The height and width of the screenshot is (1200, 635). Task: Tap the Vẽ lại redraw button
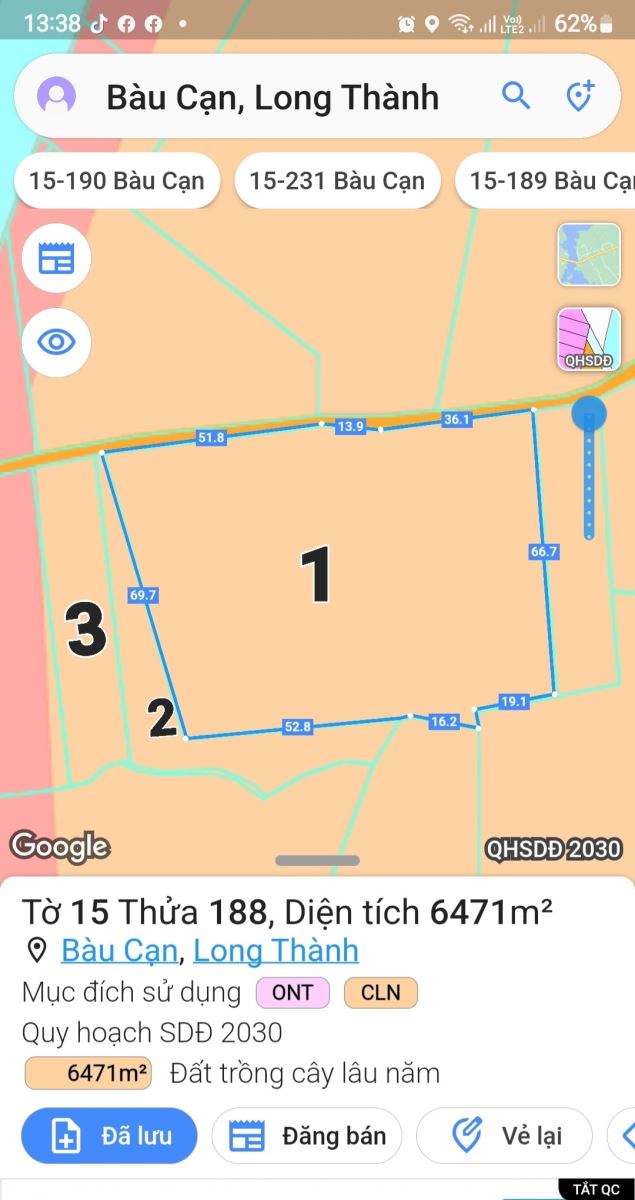(x=504, y=1136)
